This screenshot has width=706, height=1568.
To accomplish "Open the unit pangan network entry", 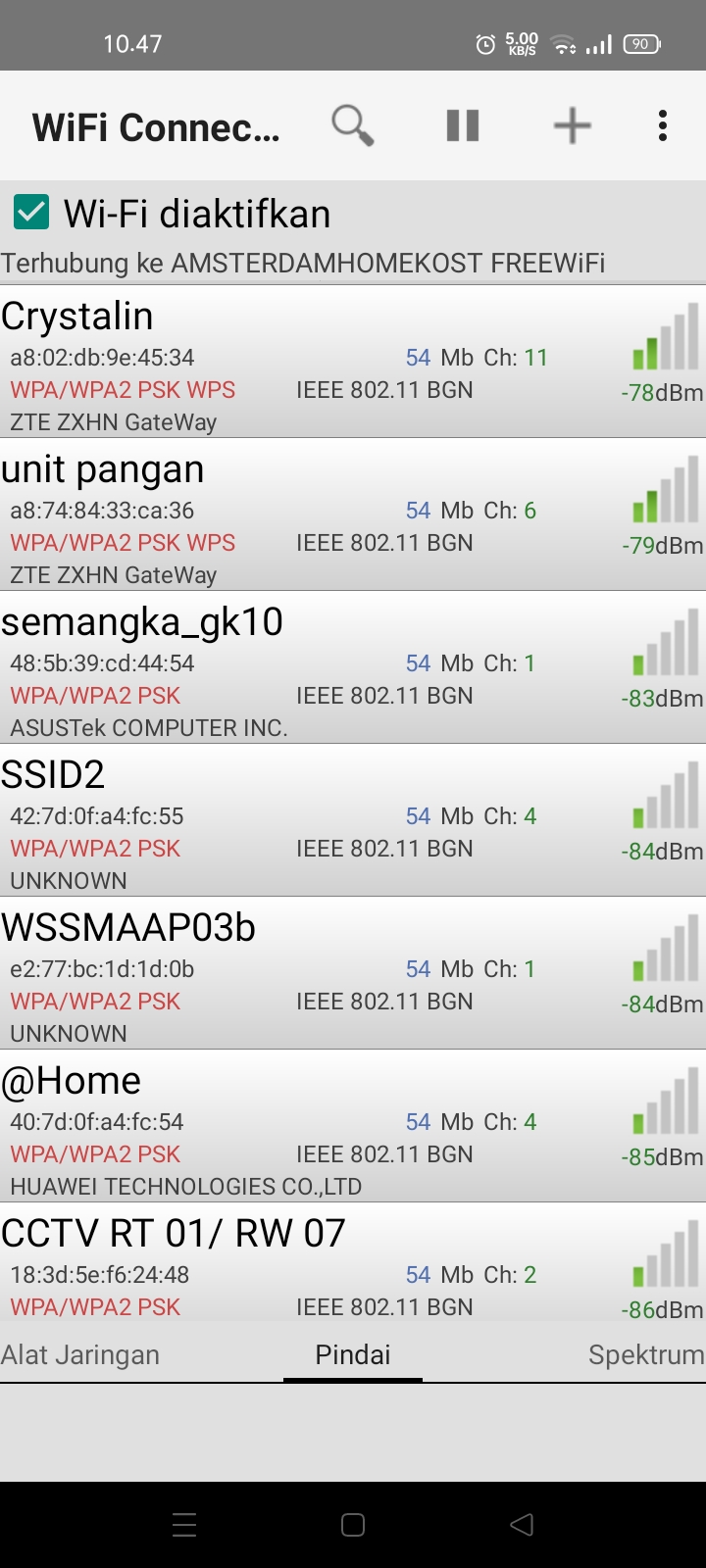I will click(353, 514).
